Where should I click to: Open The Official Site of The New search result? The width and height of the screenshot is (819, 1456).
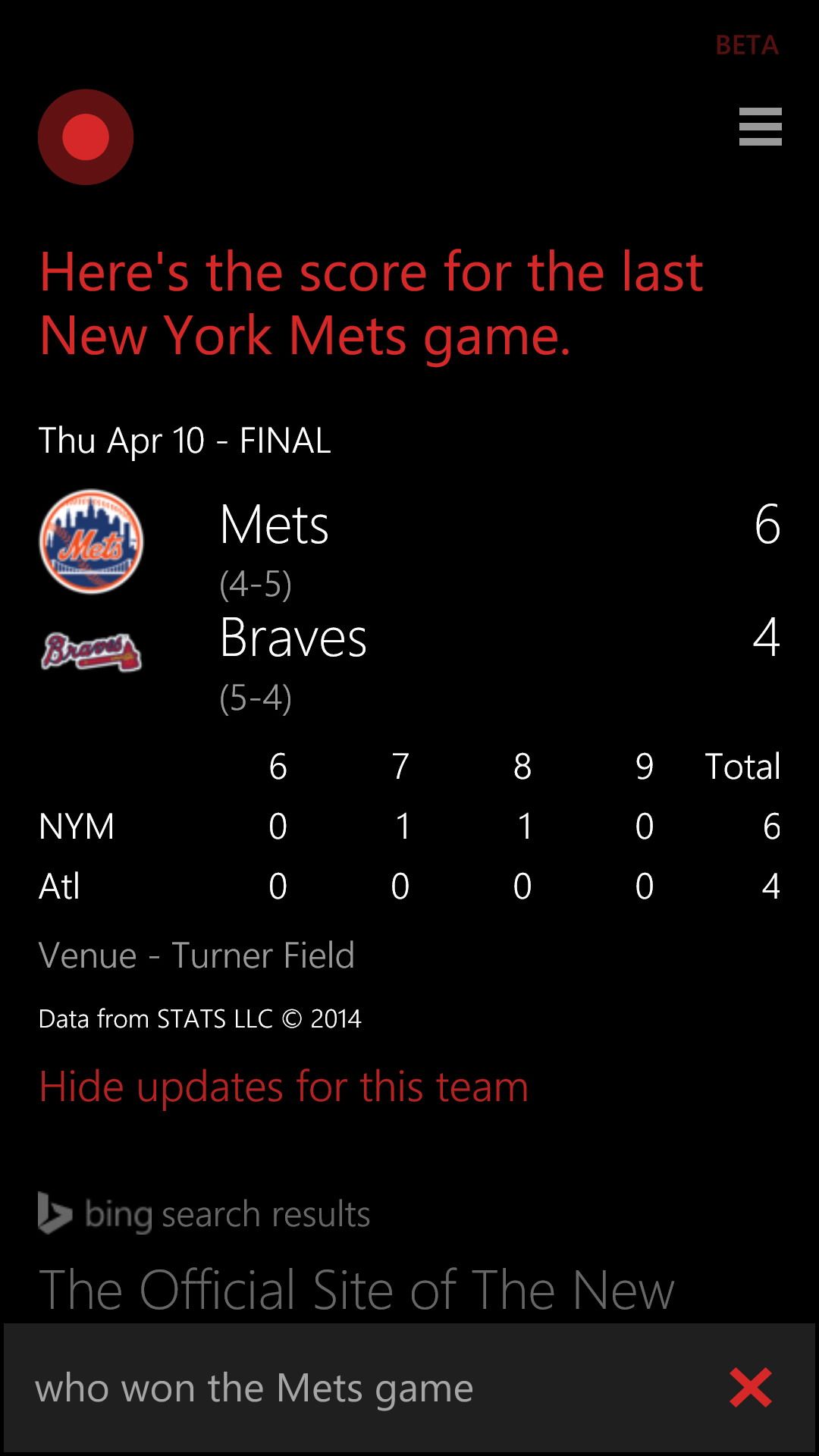click(x=356, y=1289)
